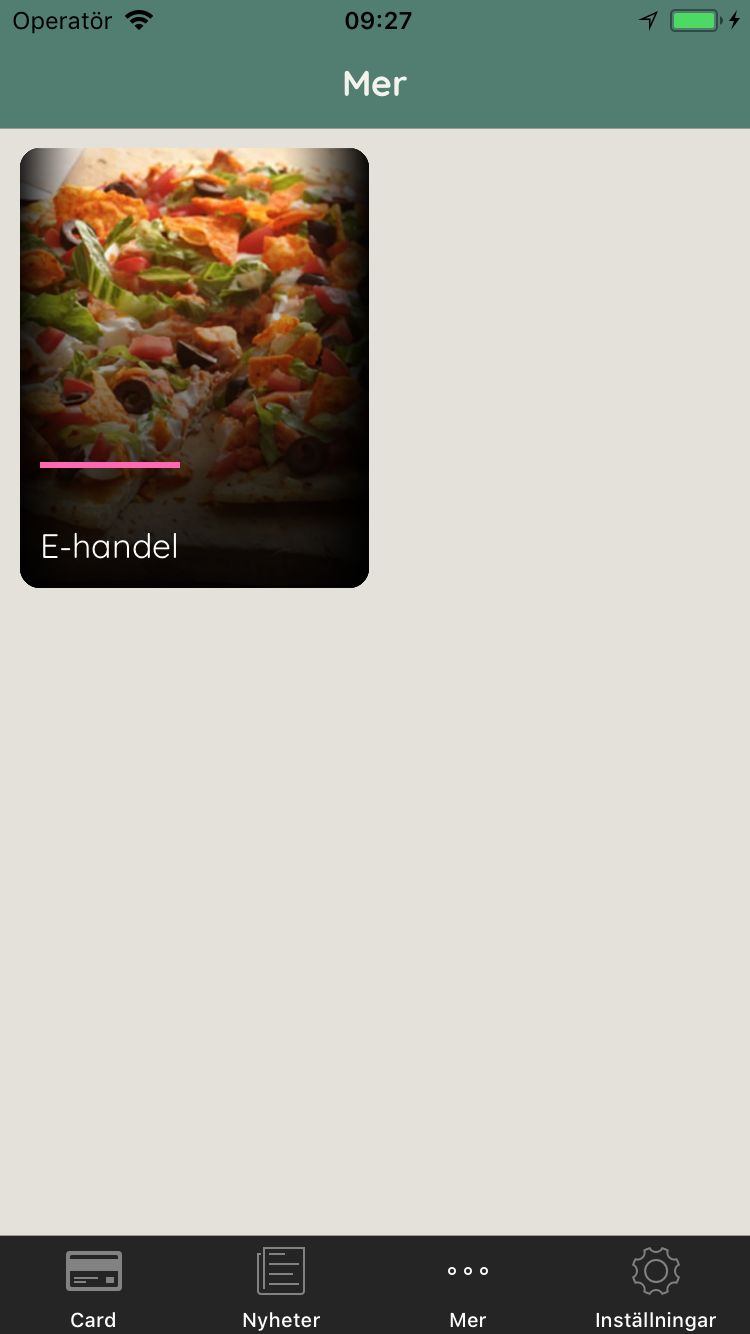Open the E-handel card

(194, 368)
